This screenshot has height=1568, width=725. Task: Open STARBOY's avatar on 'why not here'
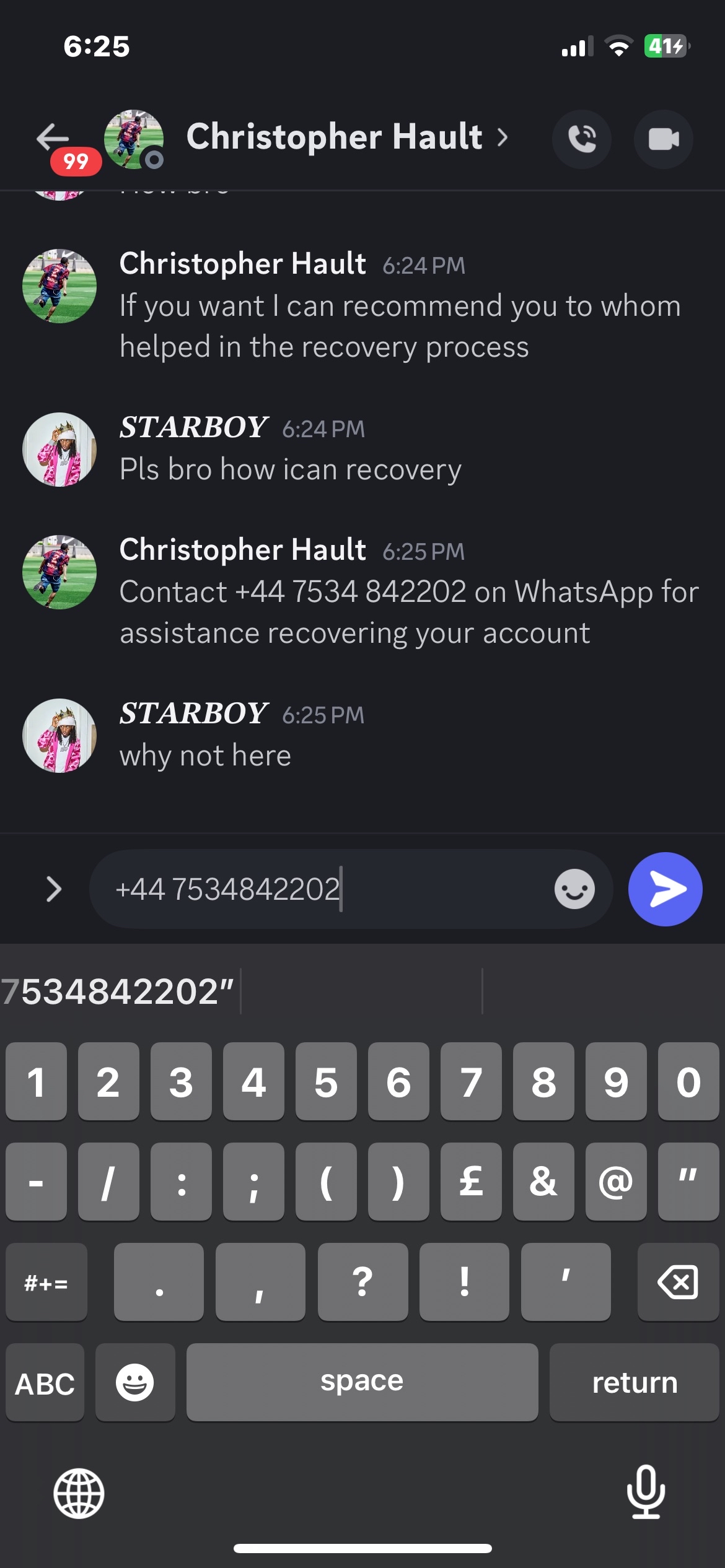59,736
